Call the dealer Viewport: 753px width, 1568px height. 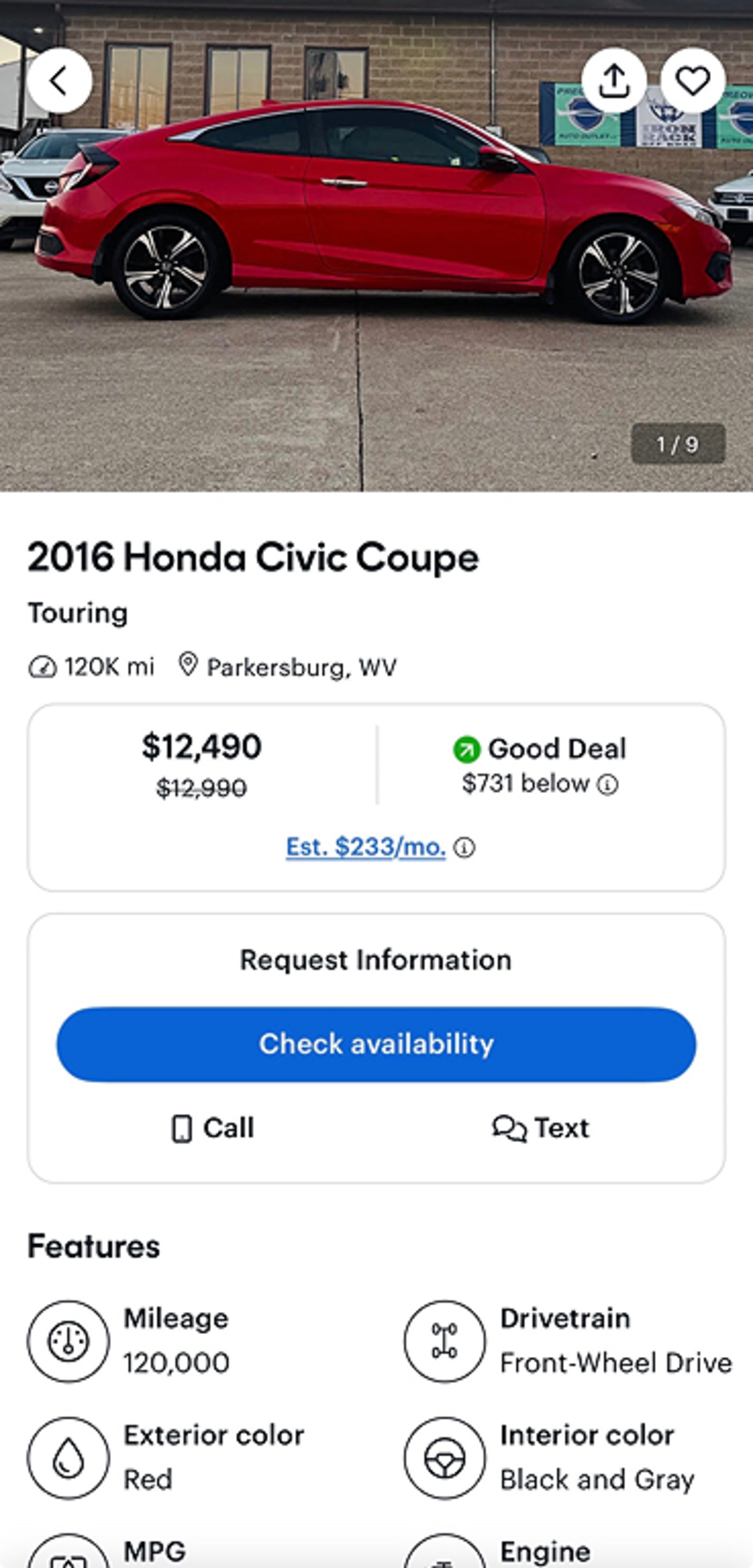[x=213, y=1128]
